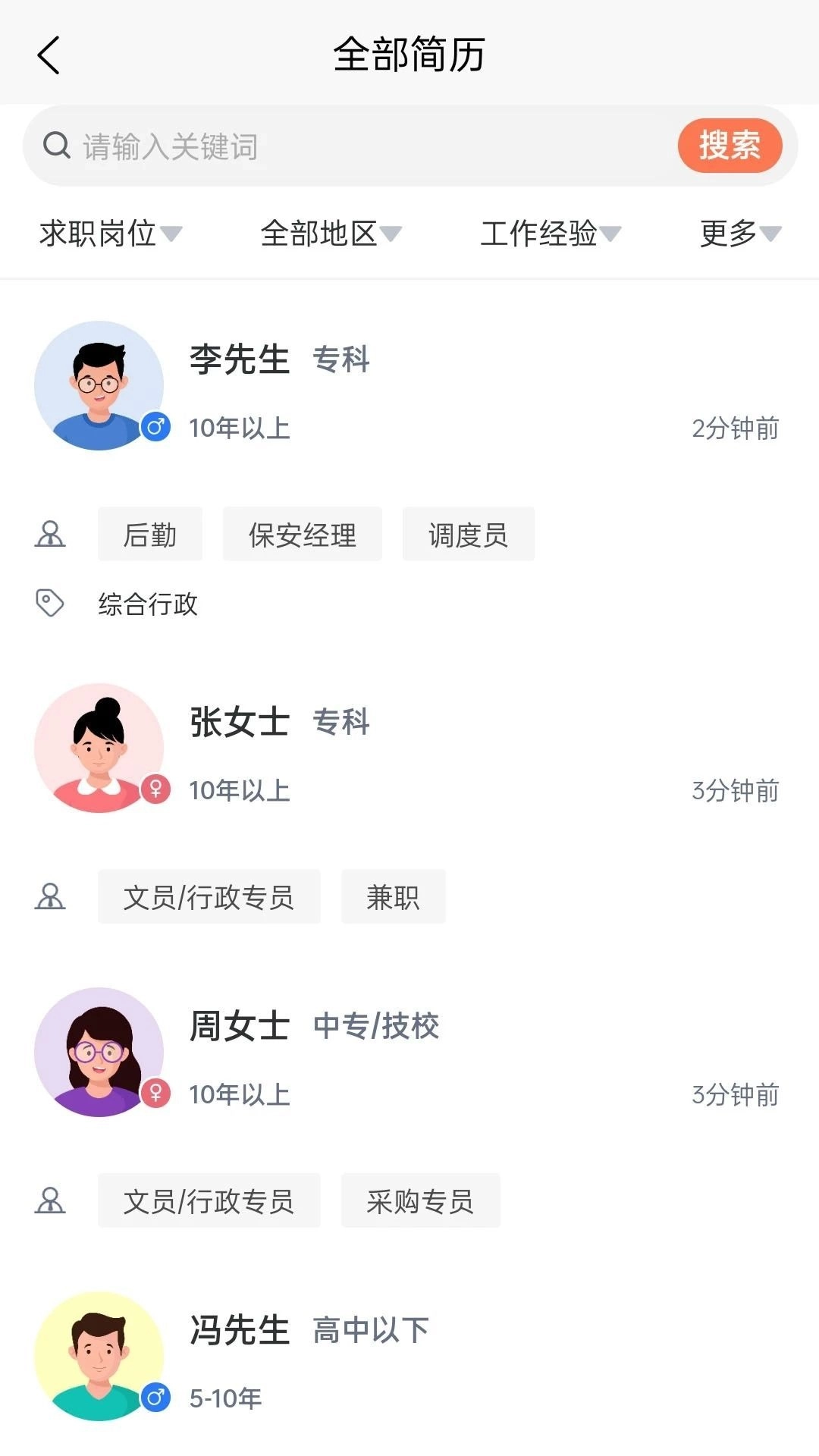Open 张女士's resume entry
The width and height of the screenshot is (819, 1456).
pos(409,751)
